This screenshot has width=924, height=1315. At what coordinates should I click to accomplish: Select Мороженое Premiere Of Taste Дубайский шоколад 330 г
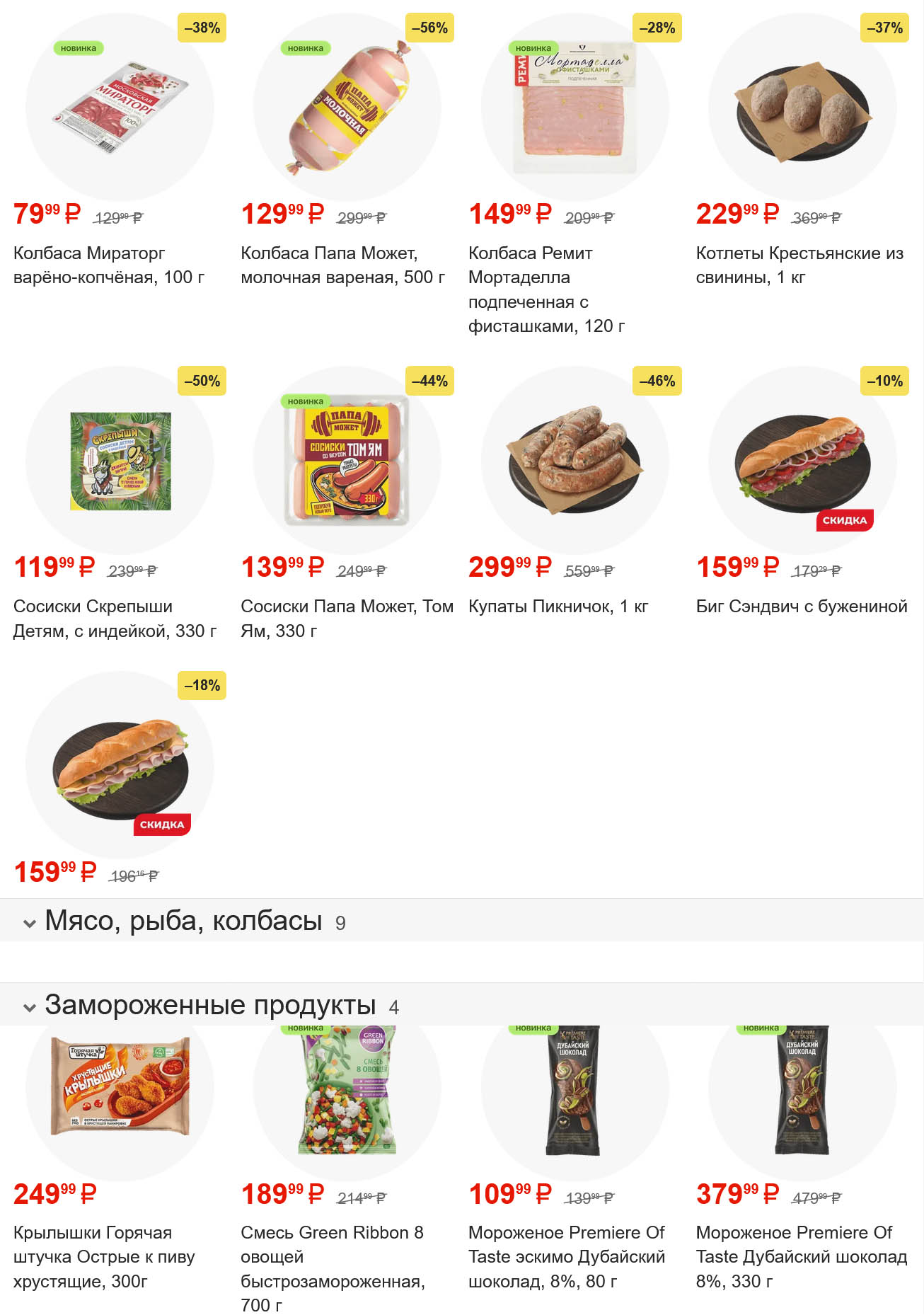coord(802,1090)
